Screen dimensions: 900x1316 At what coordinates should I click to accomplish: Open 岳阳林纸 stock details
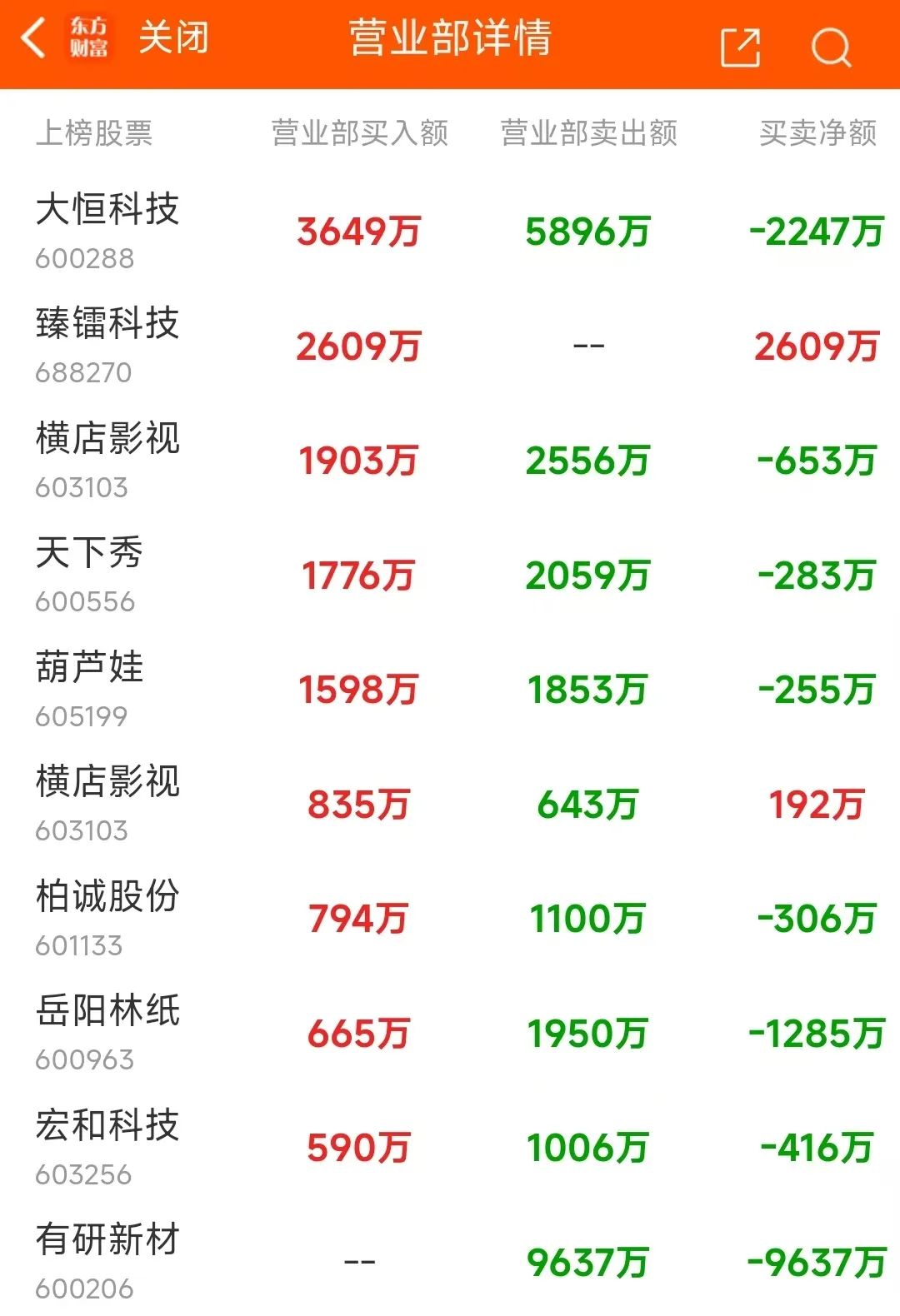tap(107, 1012)
